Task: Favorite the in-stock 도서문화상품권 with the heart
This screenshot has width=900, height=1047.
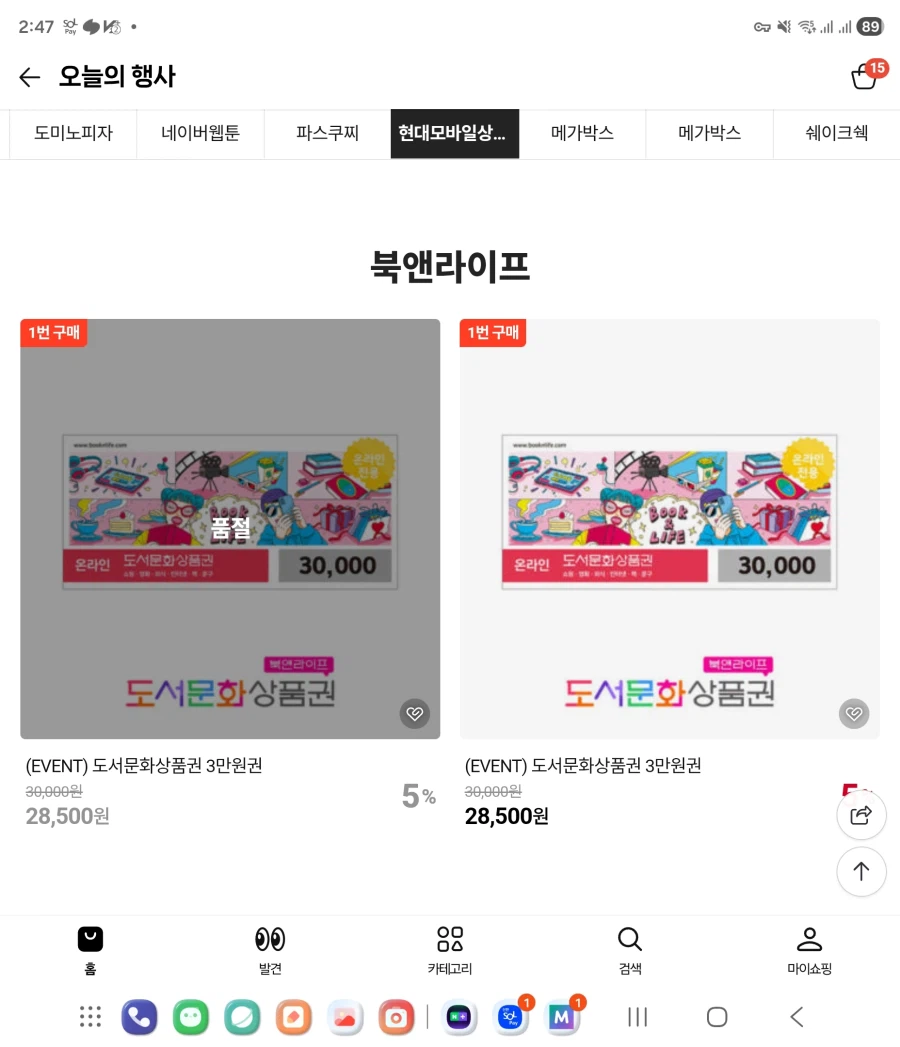Action: [x=853, y=714]
